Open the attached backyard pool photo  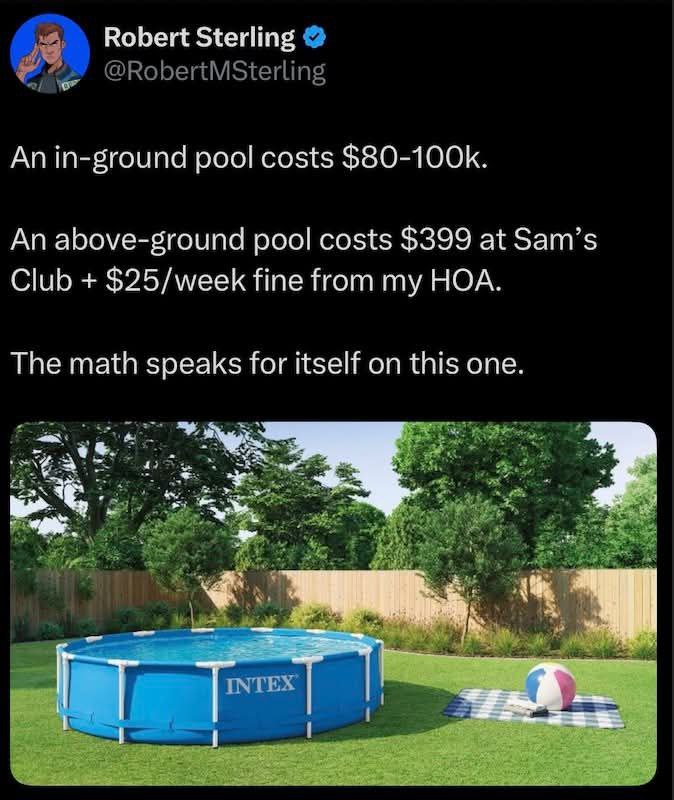pyautogui.click(x=333, y=603)
